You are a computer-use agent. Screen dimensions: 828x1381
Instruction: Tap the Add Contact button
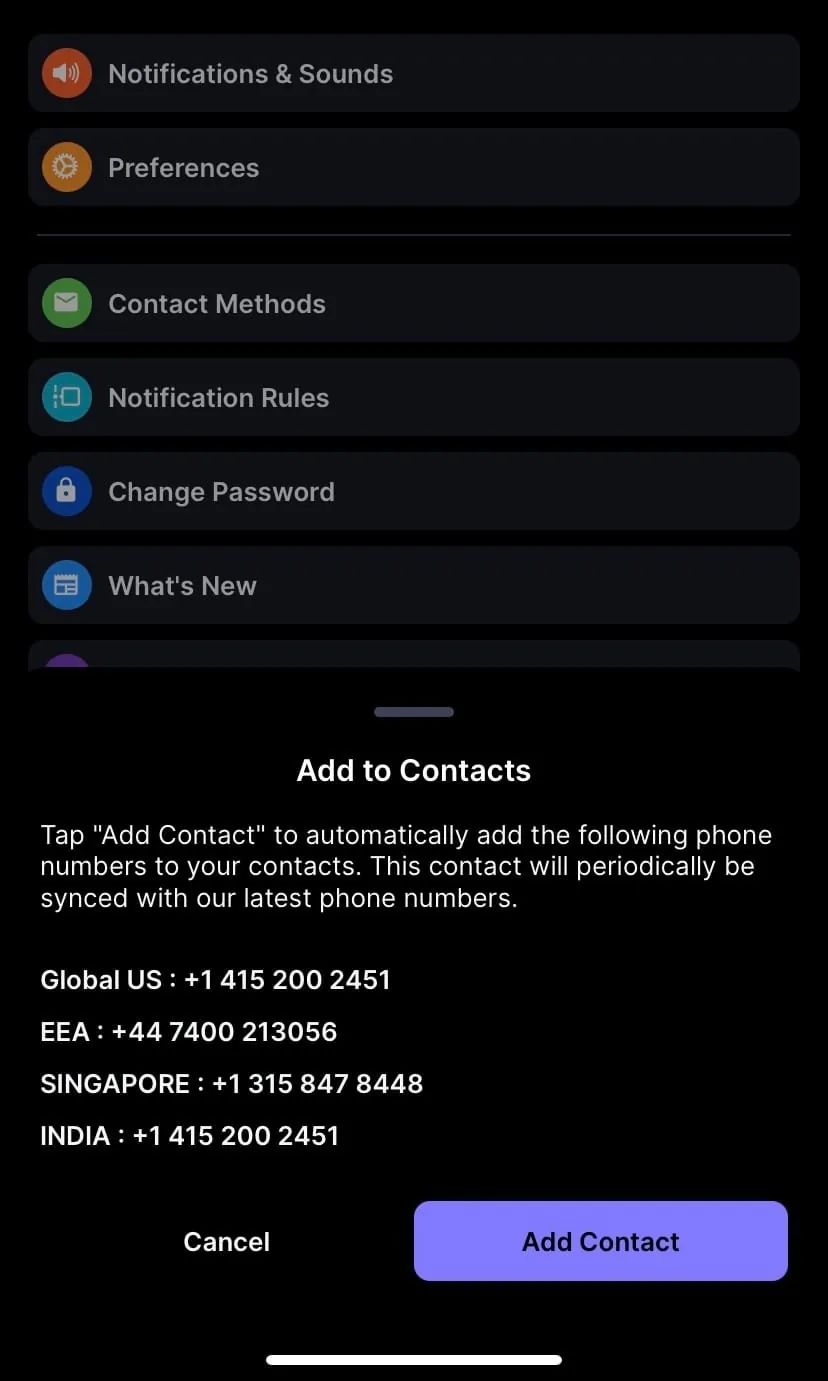(600, 1241)
